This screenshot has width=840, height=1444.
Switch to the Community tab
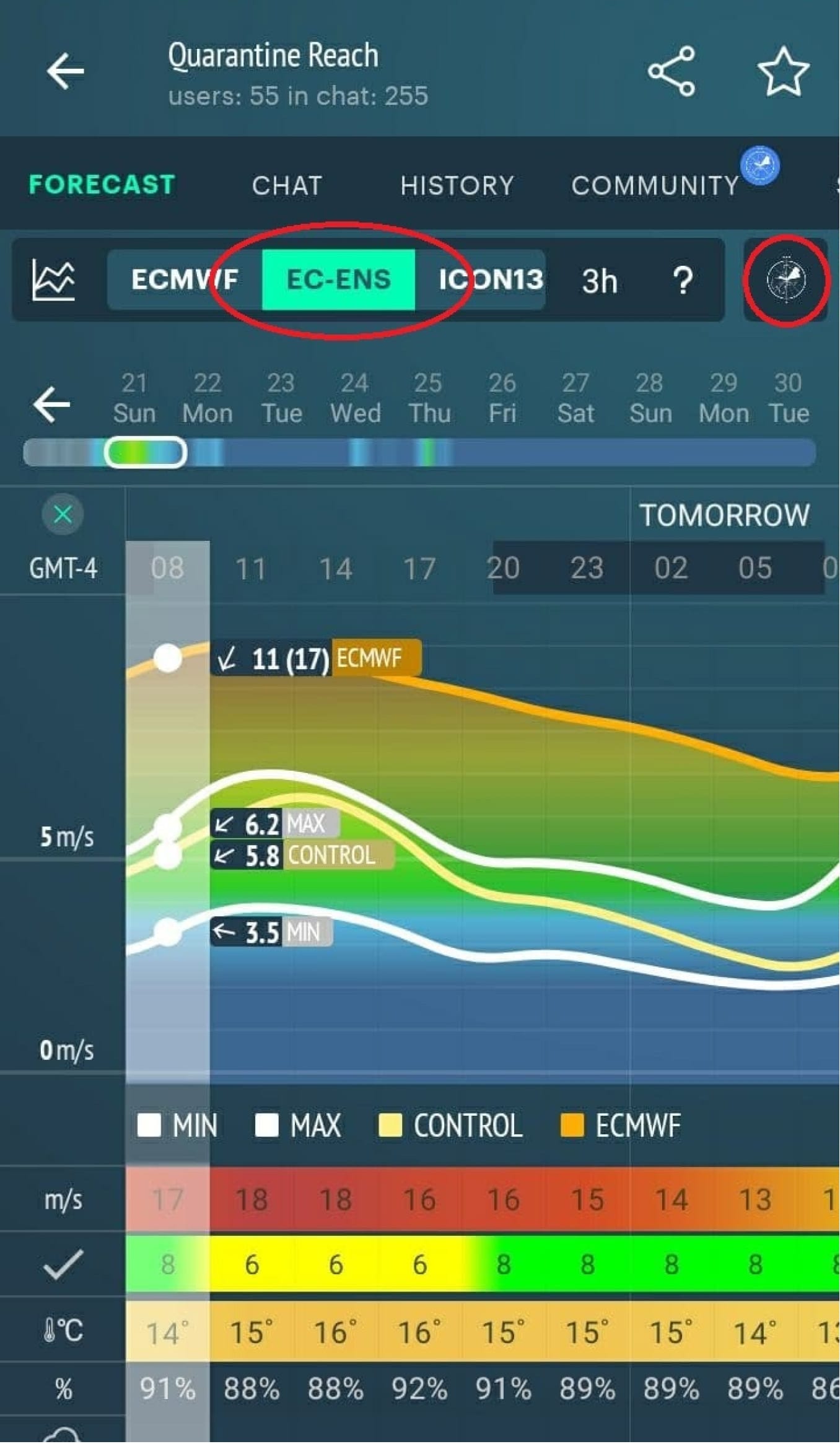pyautogui.click(x=655, y=185)
